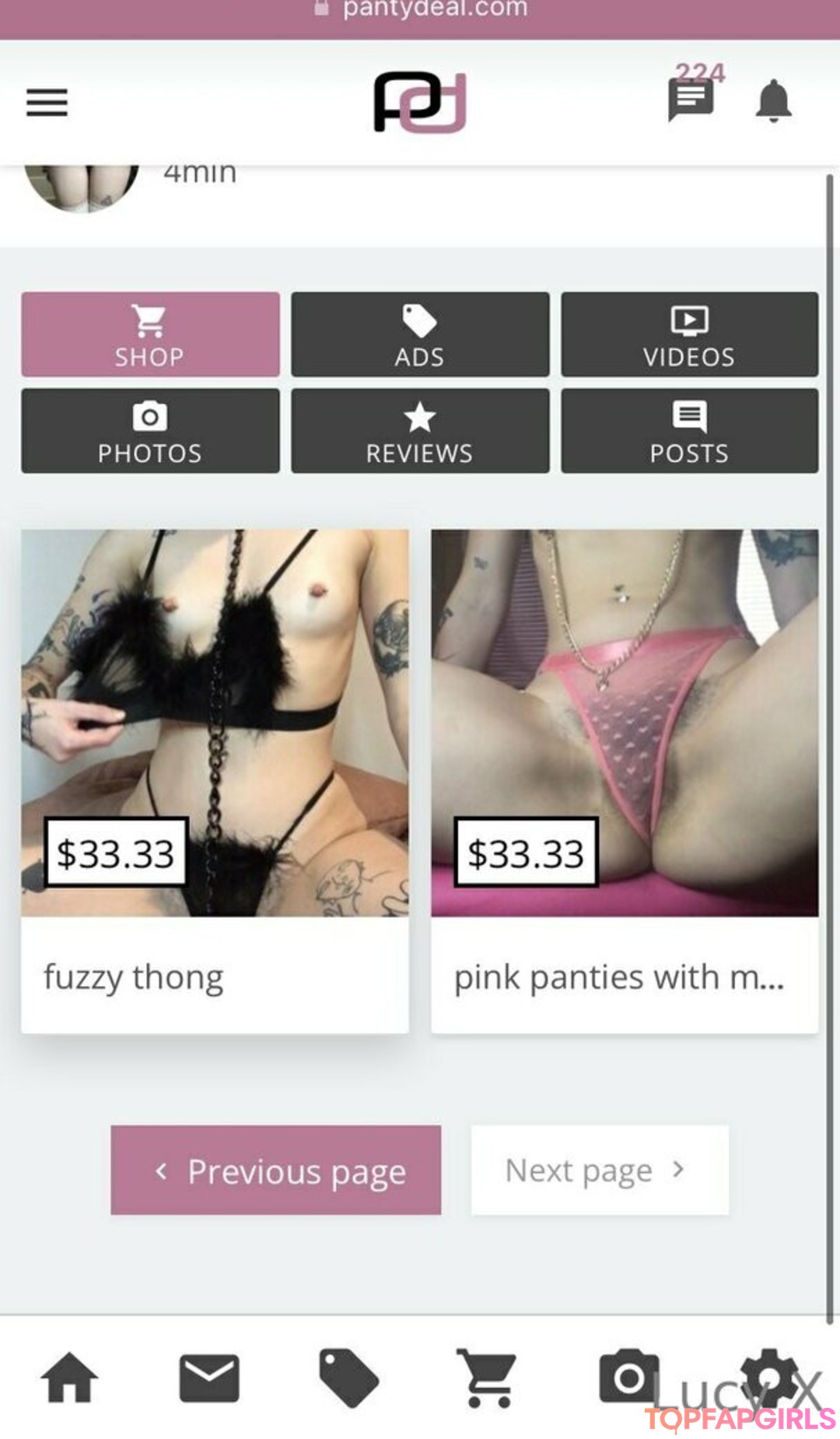Switch to the Shop tab
This screenshot has height=1439, width=840.
pos(150,334)
